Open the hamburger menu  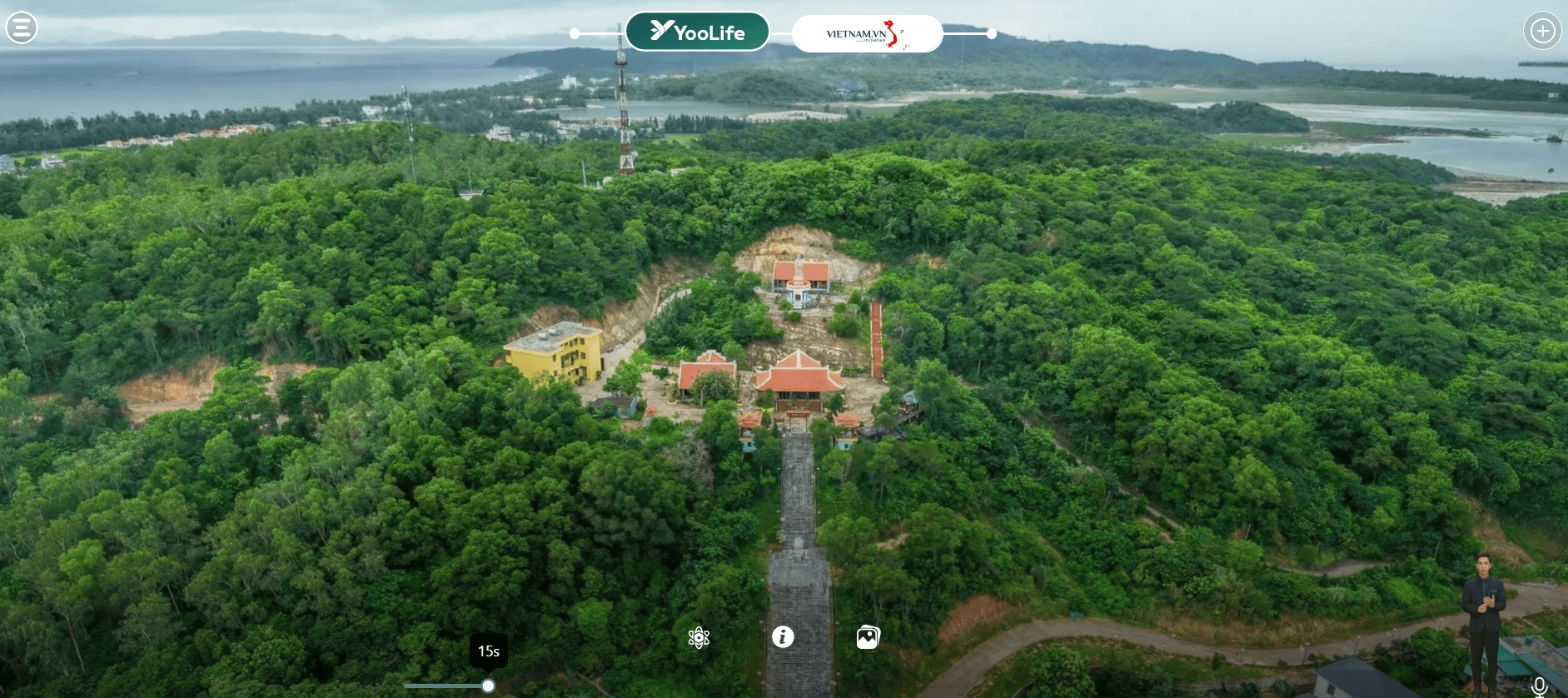pyautogui.click(x=22, y=27)
